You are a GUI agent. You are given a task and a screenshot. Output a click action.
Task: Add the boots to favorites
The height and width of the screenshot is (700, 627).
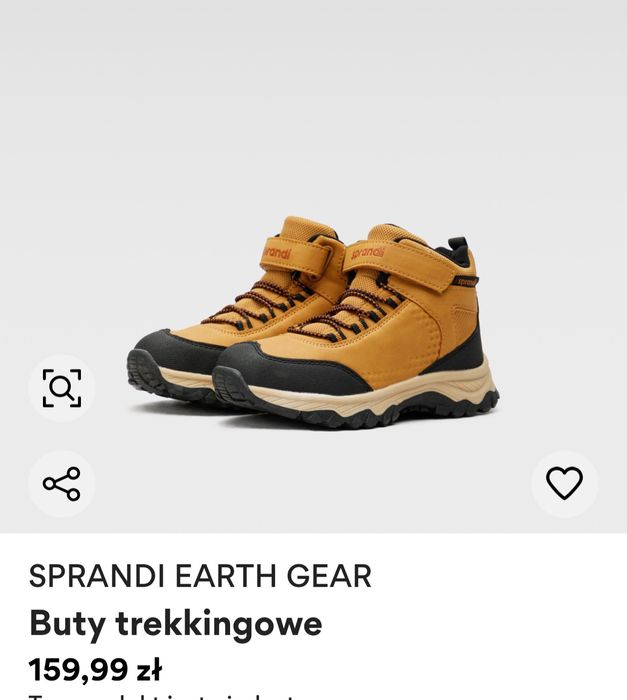564,484
